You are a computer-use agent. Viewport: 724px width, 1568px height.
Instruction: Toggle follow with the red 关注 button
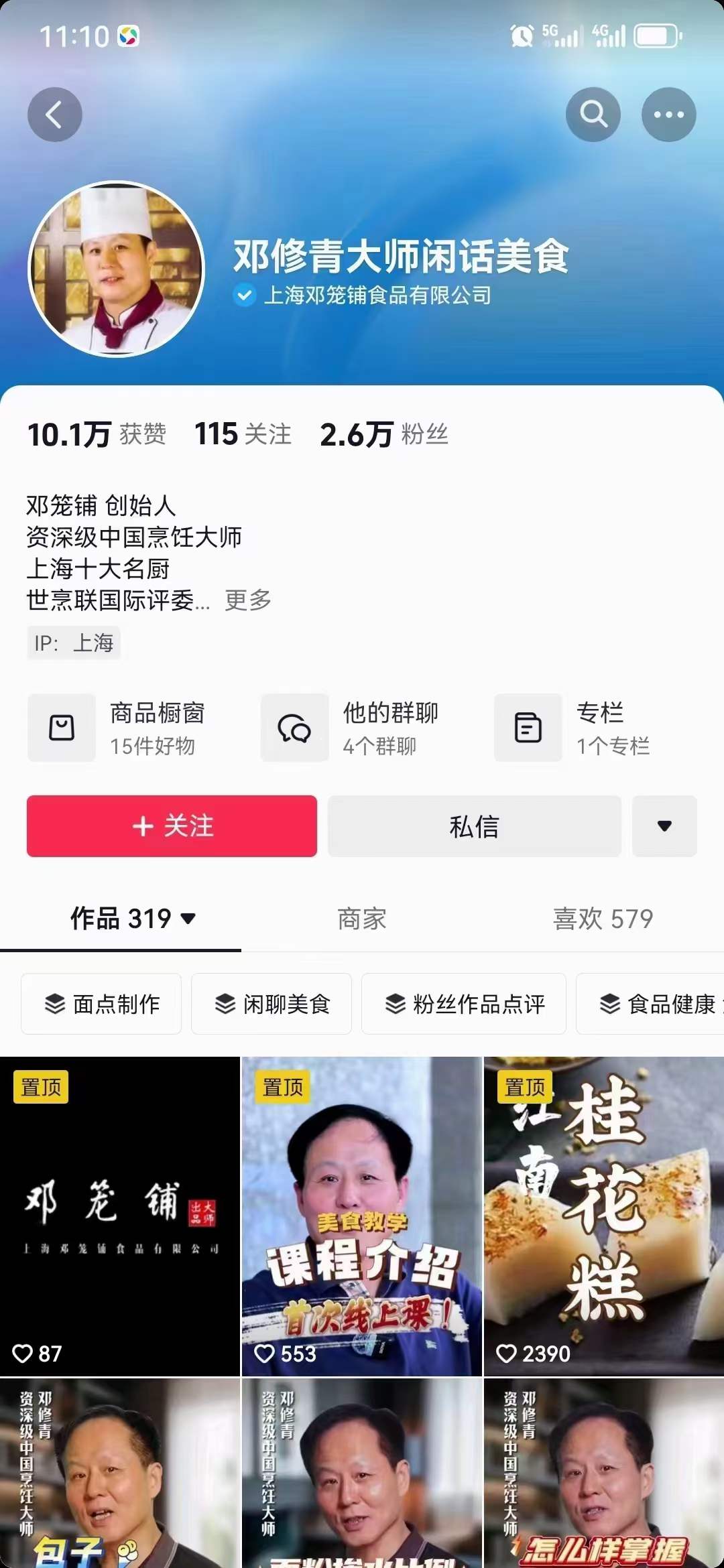coord(171,827)
